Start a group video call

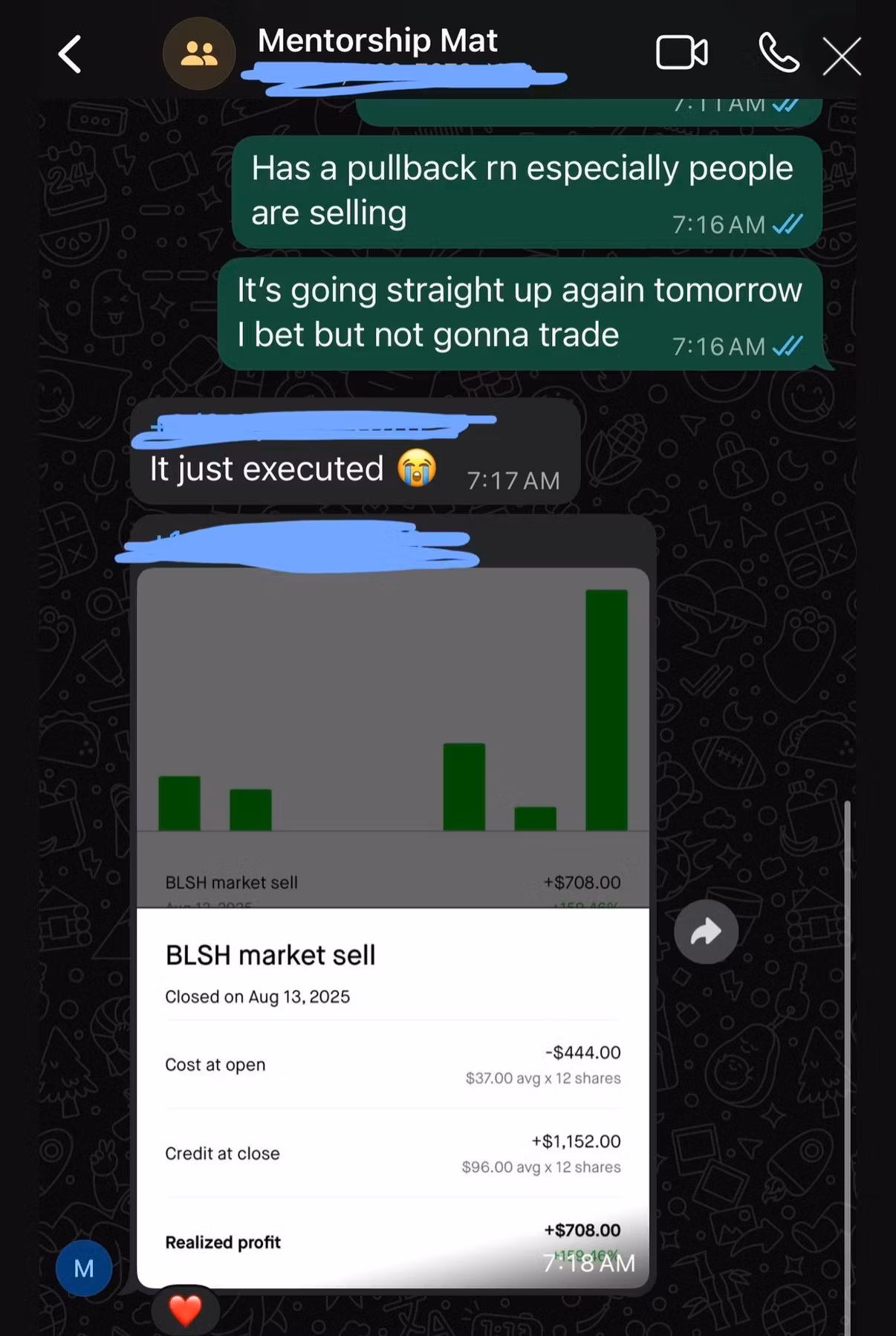[x=681, y=53]
